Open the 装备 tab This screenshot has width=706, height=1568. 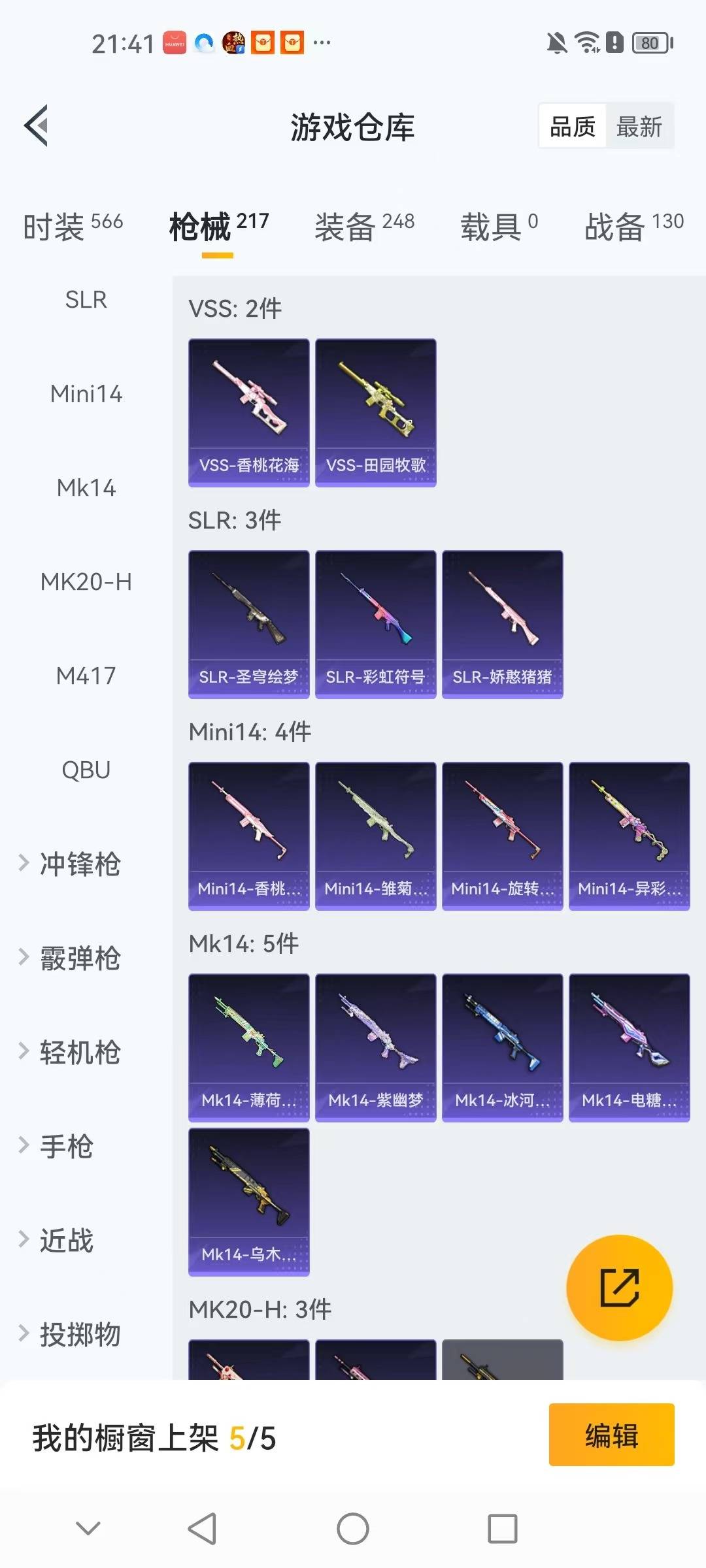click(x=363, y=227)
